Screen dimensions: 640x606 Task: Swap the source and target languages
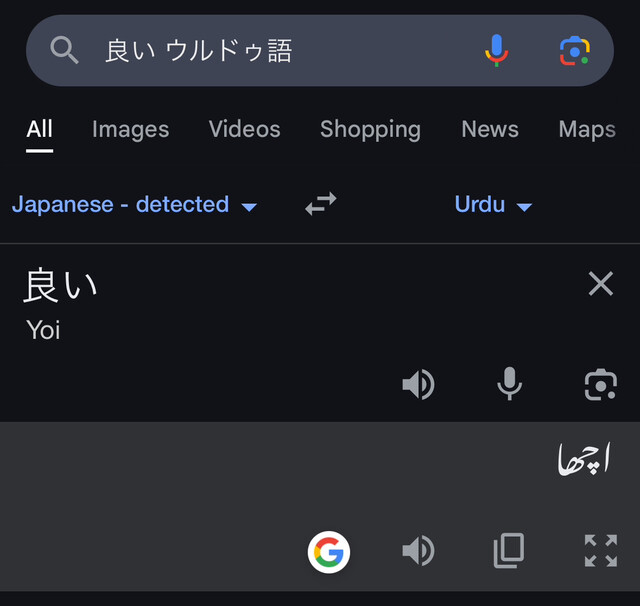coord(320,205)
